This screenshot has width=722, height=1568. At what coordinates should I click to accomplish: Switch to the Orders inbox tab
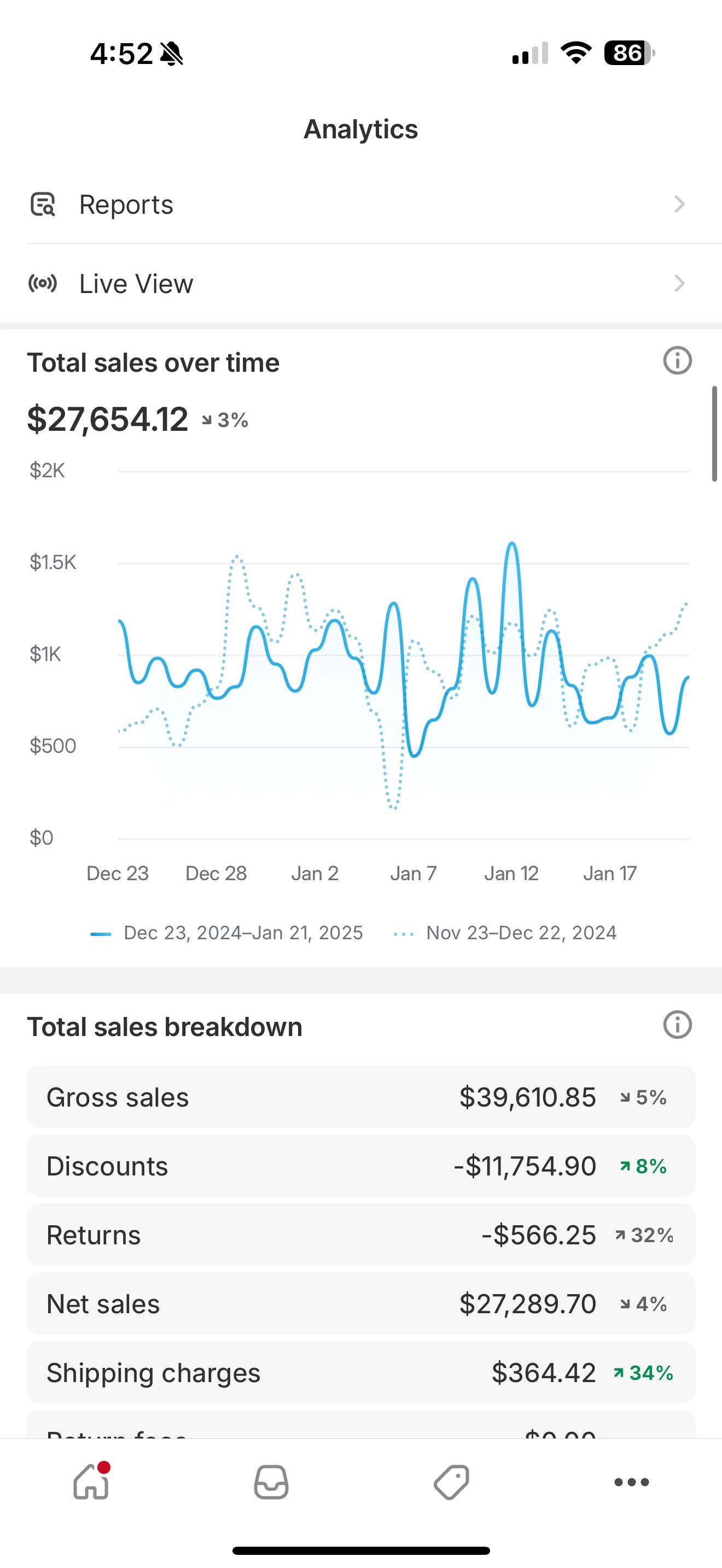coord(271,1482)
